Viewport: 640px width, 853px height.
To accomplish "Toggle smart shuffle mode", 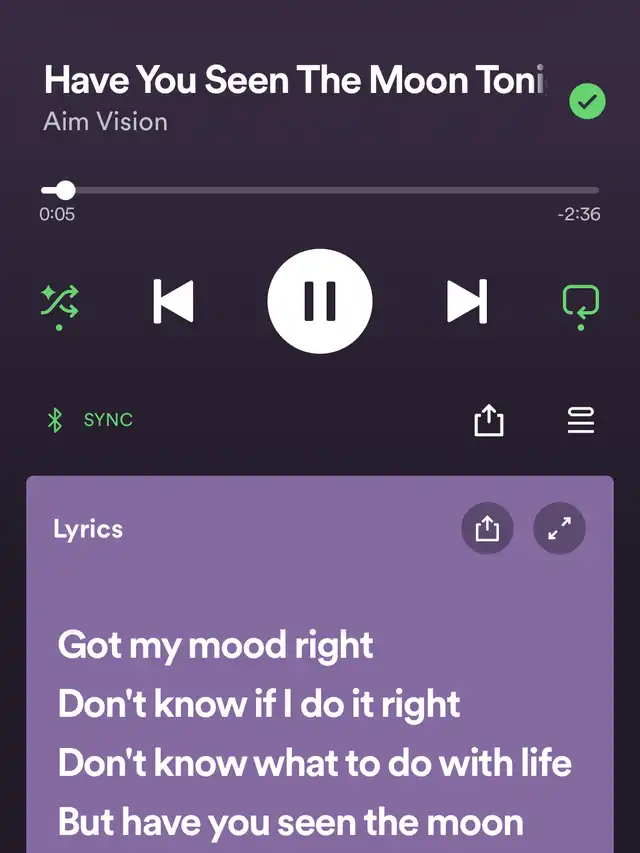I will 60,301.
